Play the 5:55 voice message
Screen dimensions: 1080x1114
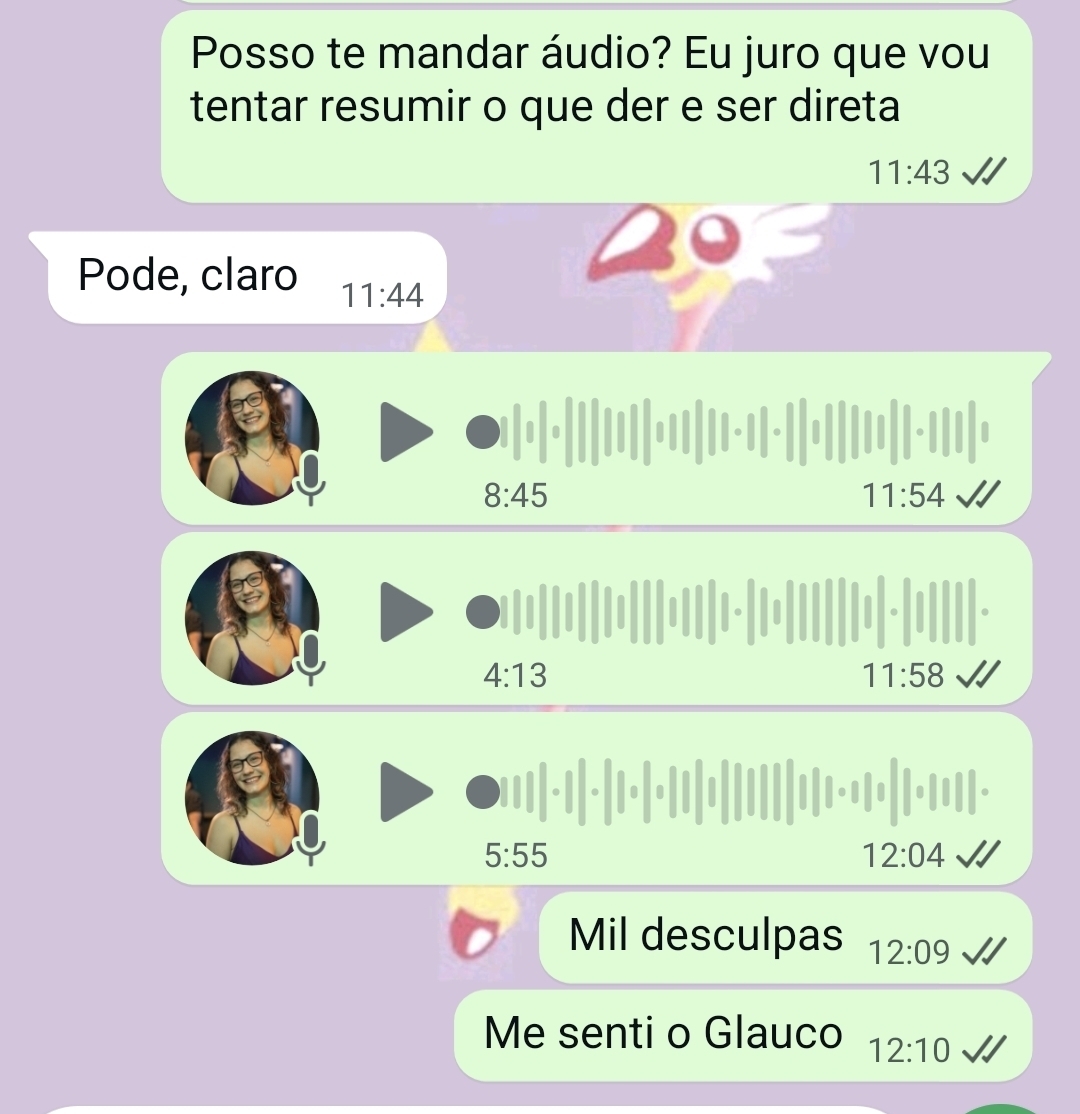tap(405, 790)
